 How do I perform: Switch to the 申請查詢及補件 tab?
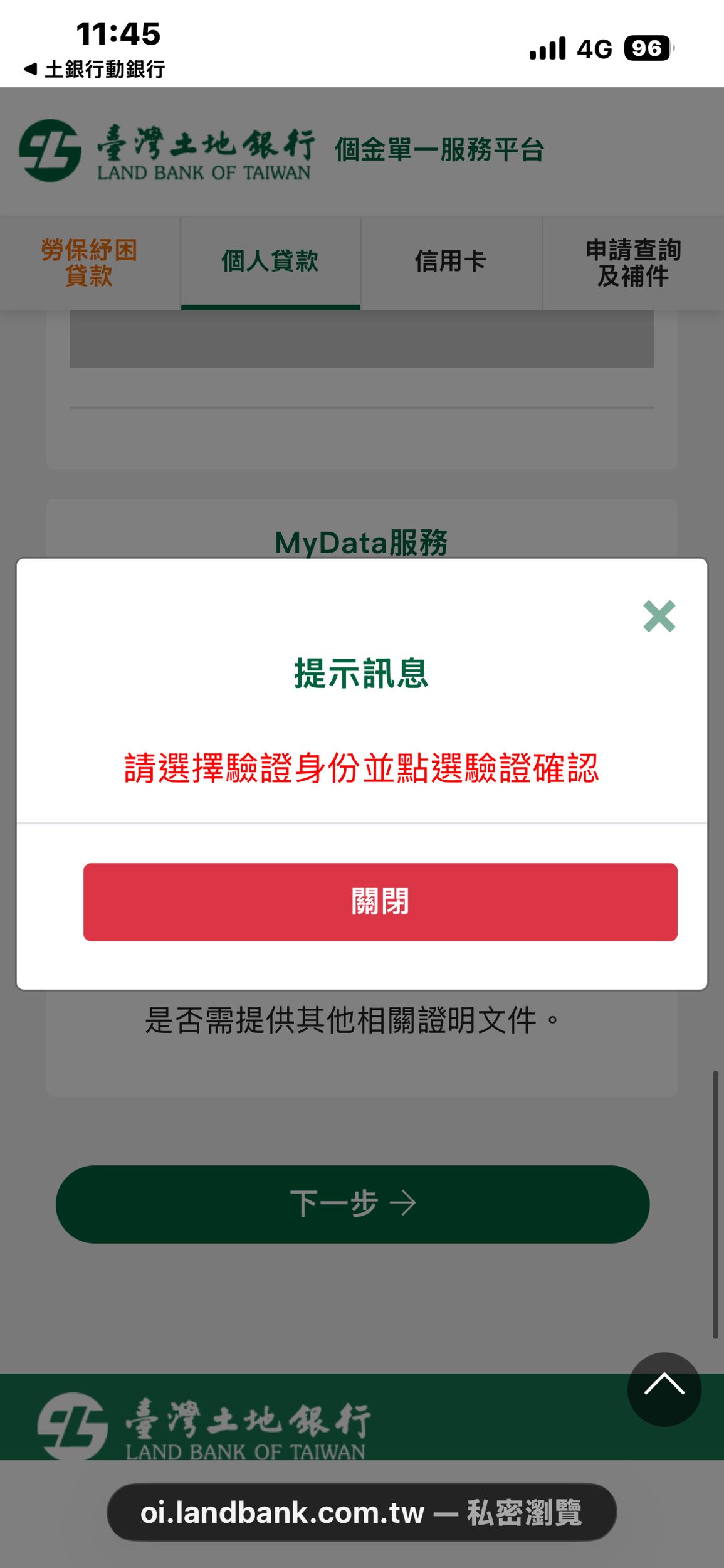click(x=633, y=262)
